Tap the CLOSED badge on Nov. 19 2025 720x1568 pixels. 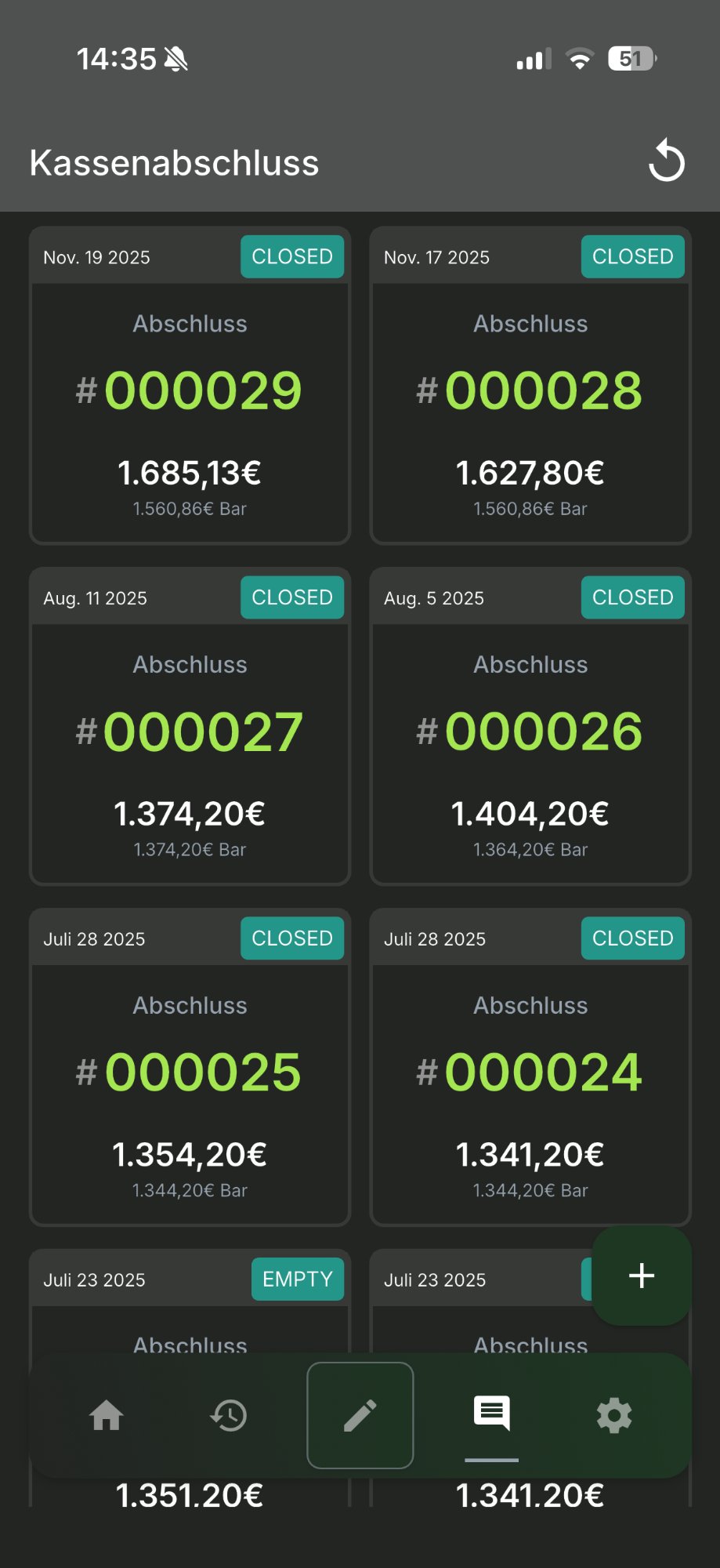tap(291, 256)
